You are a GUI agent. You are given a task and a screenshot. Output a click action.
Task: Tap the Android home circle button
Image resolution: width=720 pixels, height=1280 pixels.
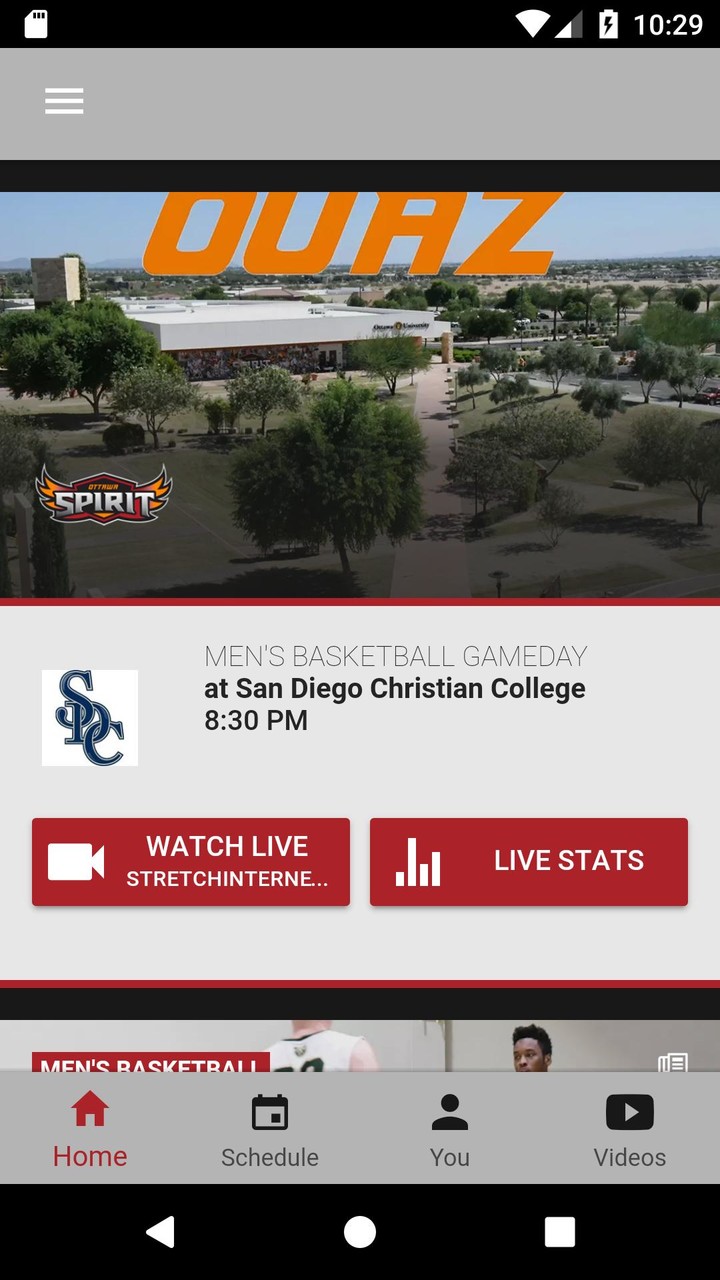tap(360, 1232)
